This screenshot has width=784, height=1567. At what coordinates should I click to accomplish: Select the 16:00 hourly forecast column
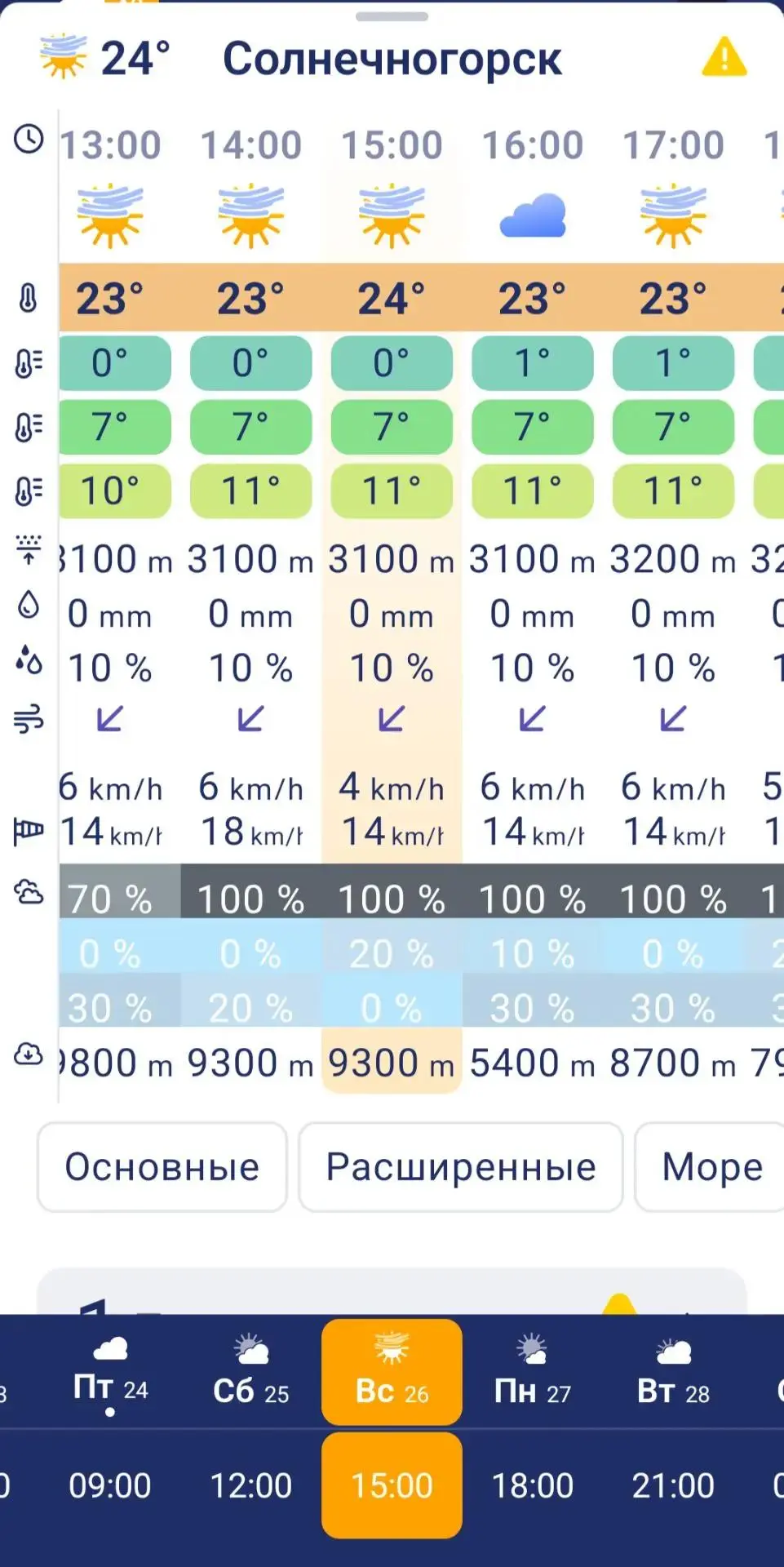tap(533, 604)
